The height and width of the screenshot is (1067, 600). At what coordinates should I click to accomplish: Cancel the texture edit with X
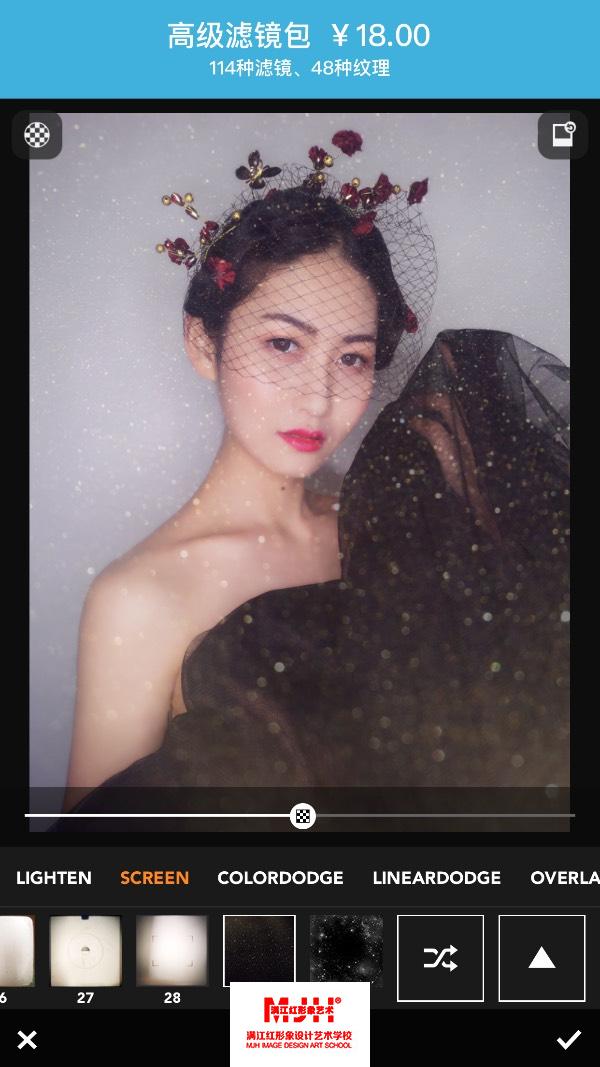(27, 1040)
